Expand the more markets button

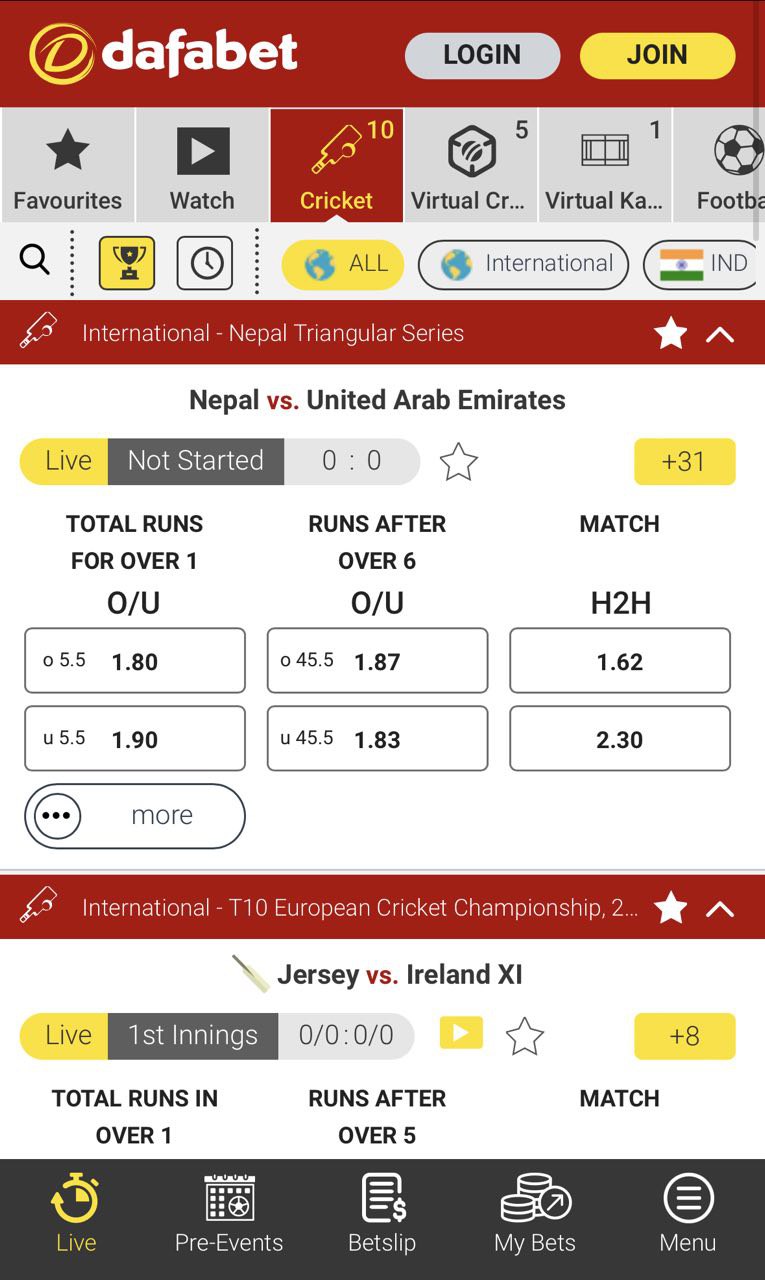point(135,816)
